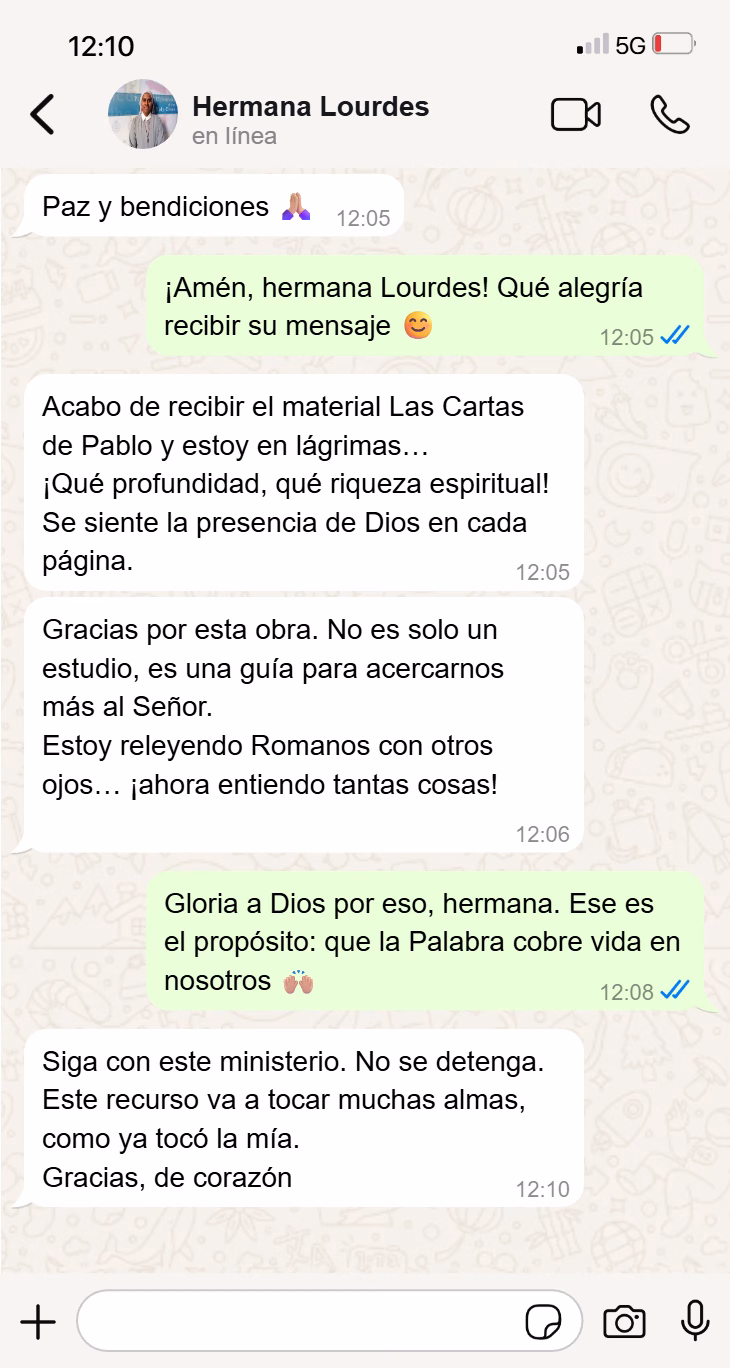This screenshot has width=730, height=1368.
Task: Open the attachment plus menu
Action: pos(38,1322)
